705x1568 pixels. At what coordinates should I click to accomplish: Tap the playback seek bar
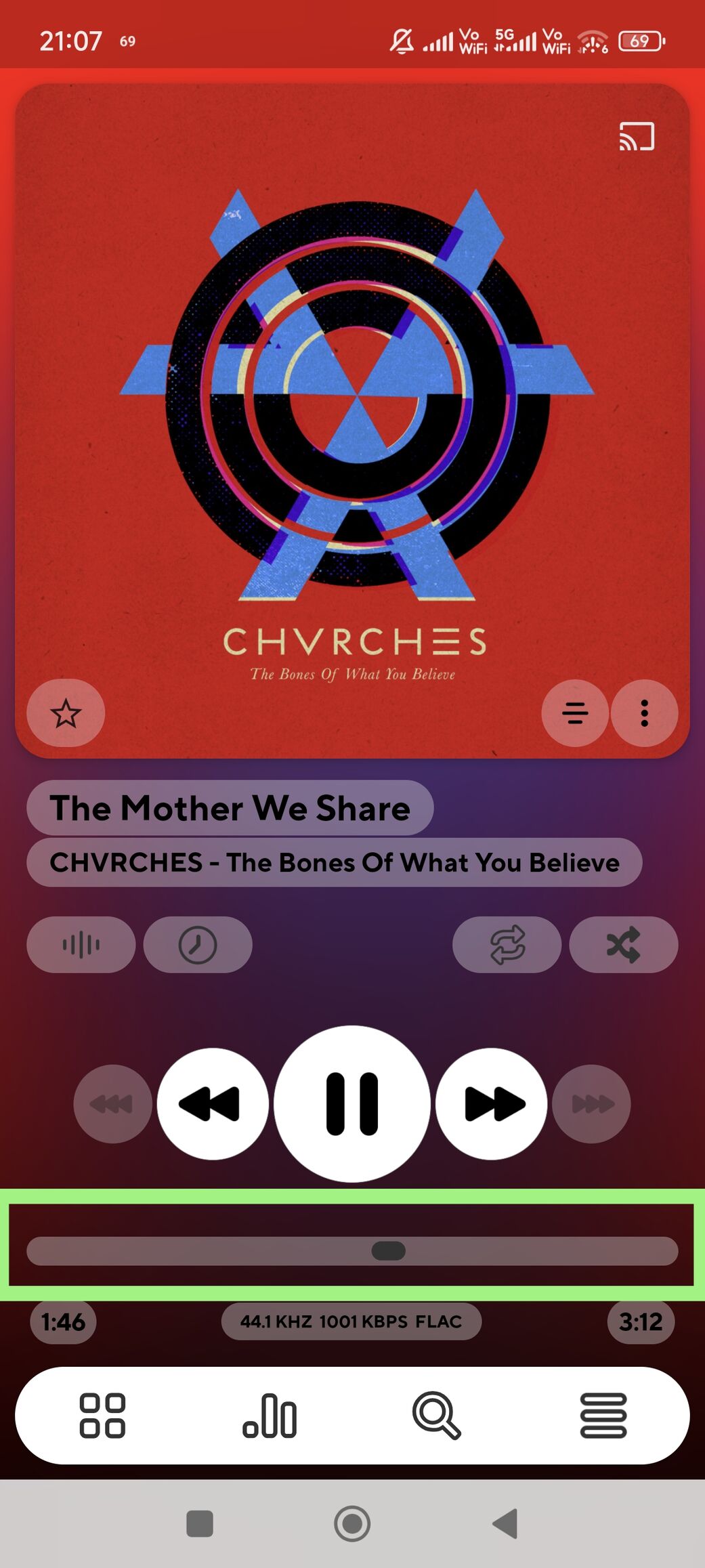click(352, 1250)
